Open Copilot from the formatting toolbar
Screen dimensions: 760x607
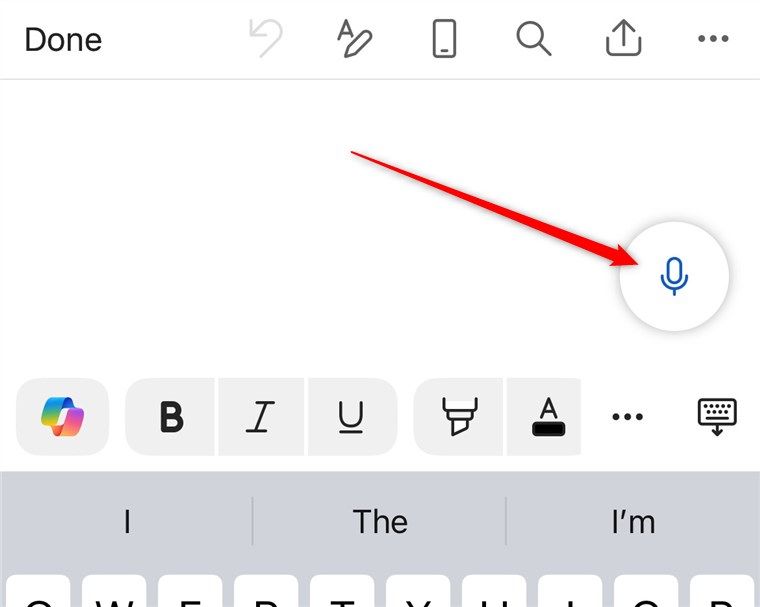(x=63, y=416)
